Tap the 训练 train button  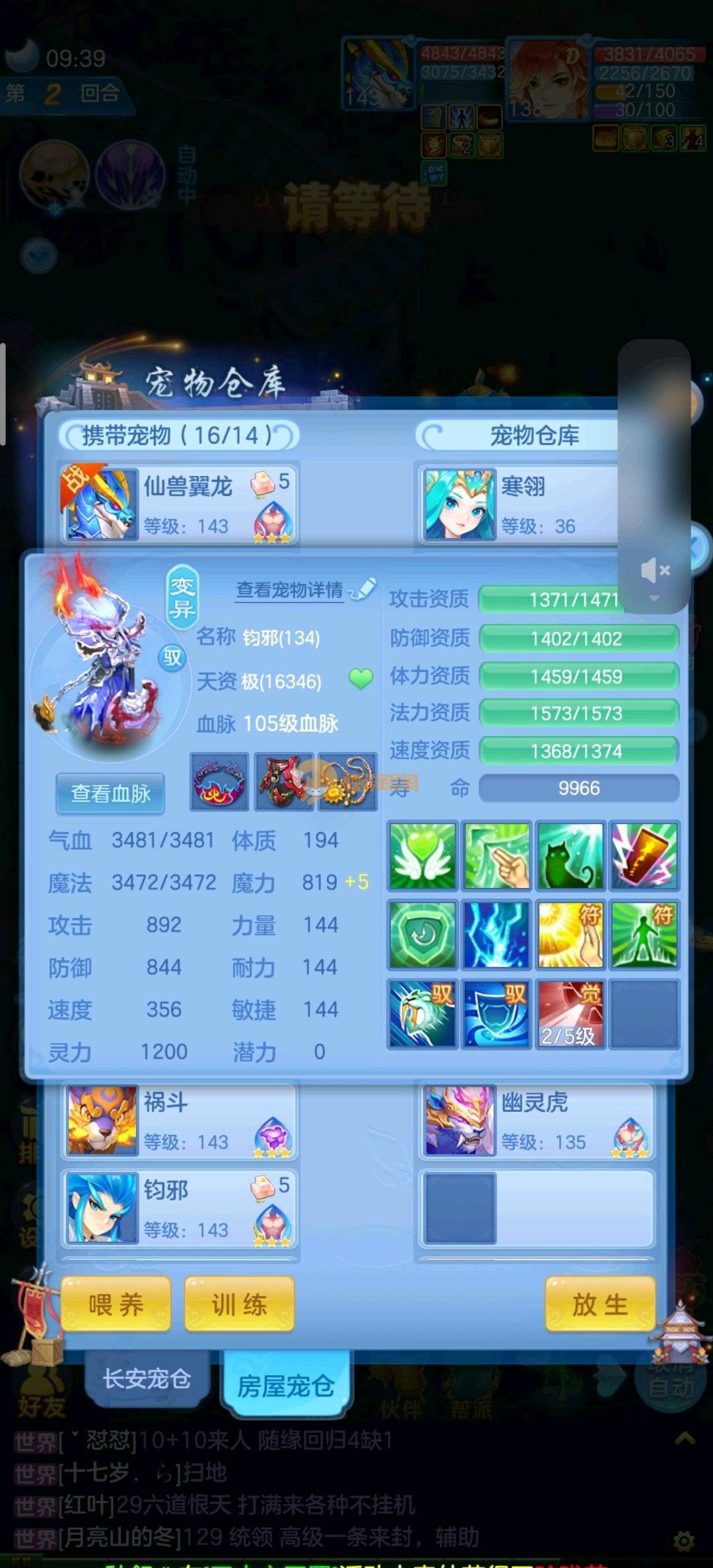(x=239, y=1305)
